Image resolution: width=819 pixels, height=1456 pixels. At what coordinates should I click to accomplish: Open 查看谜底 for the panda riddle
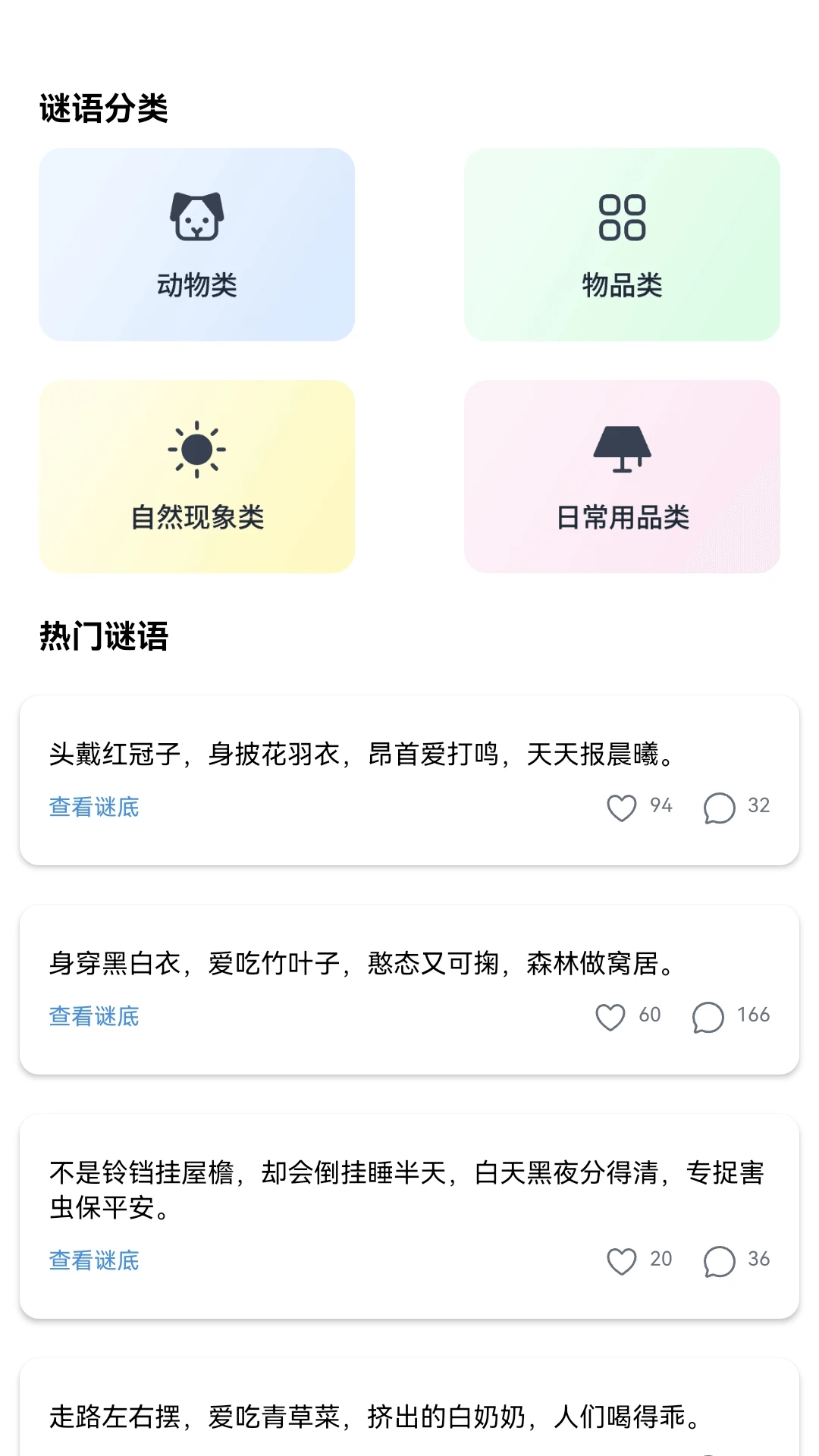(x=93, y=1015)
